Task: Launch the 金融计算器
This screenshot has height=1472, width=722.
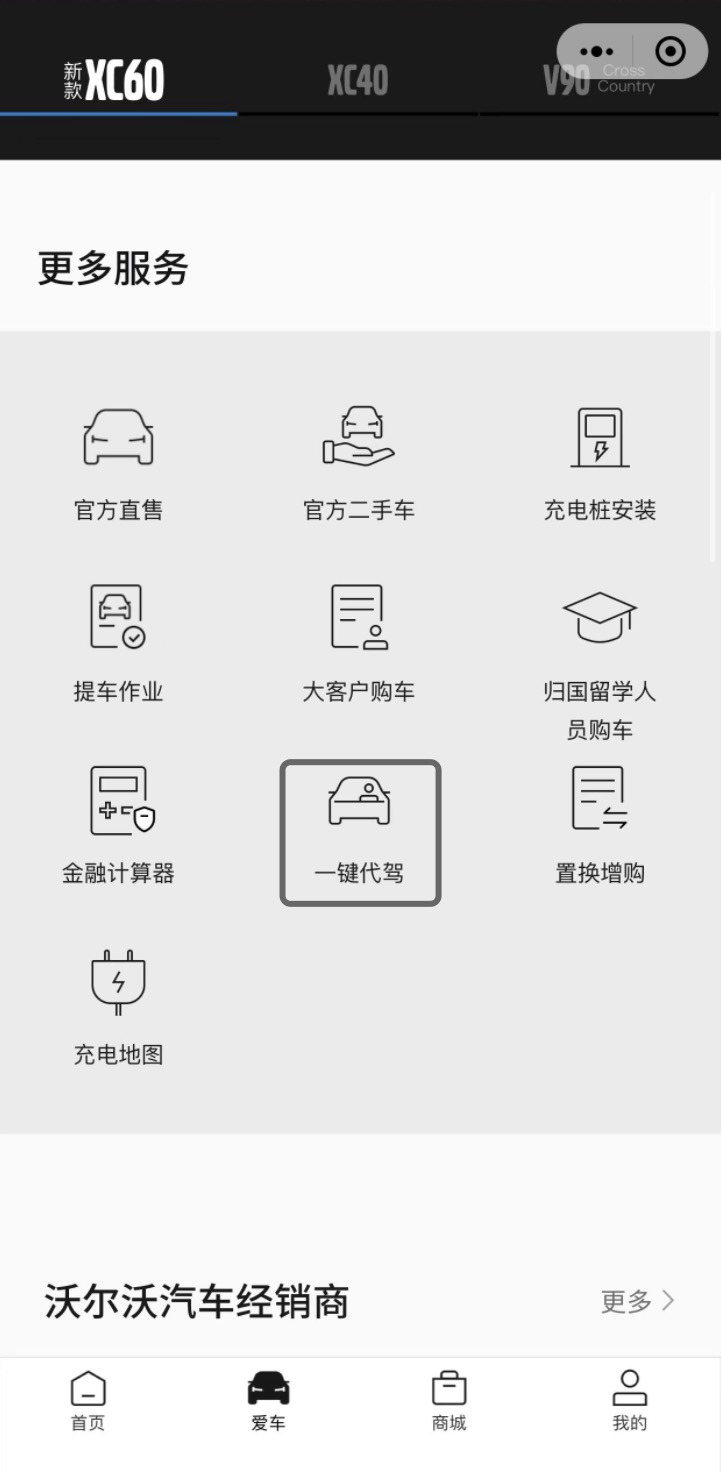Action: tap(118, 826)
